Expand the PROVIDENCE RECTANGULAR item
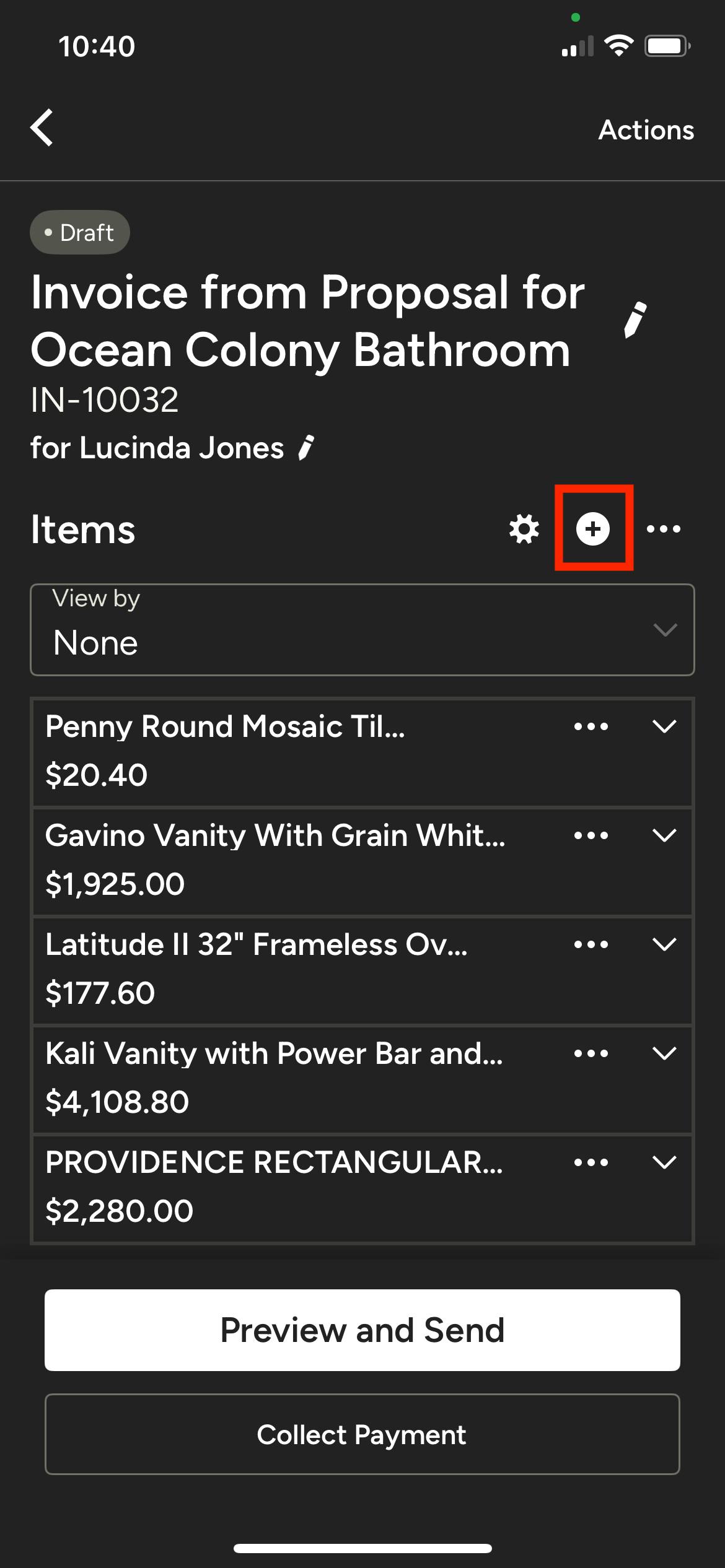The height and width of the screenshot is (1568, 725). [x=664, y=1162]
